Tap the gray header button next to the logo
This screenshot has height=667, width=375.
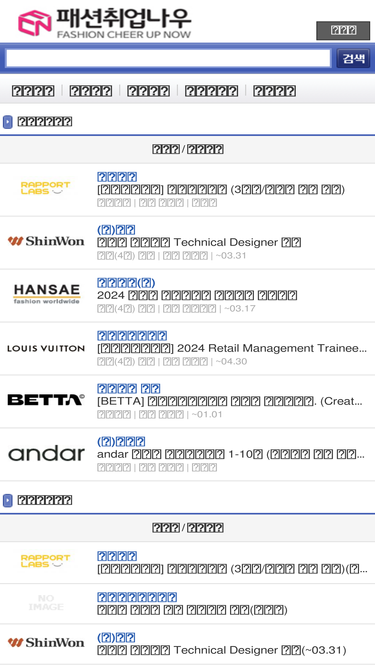(343, 30)
